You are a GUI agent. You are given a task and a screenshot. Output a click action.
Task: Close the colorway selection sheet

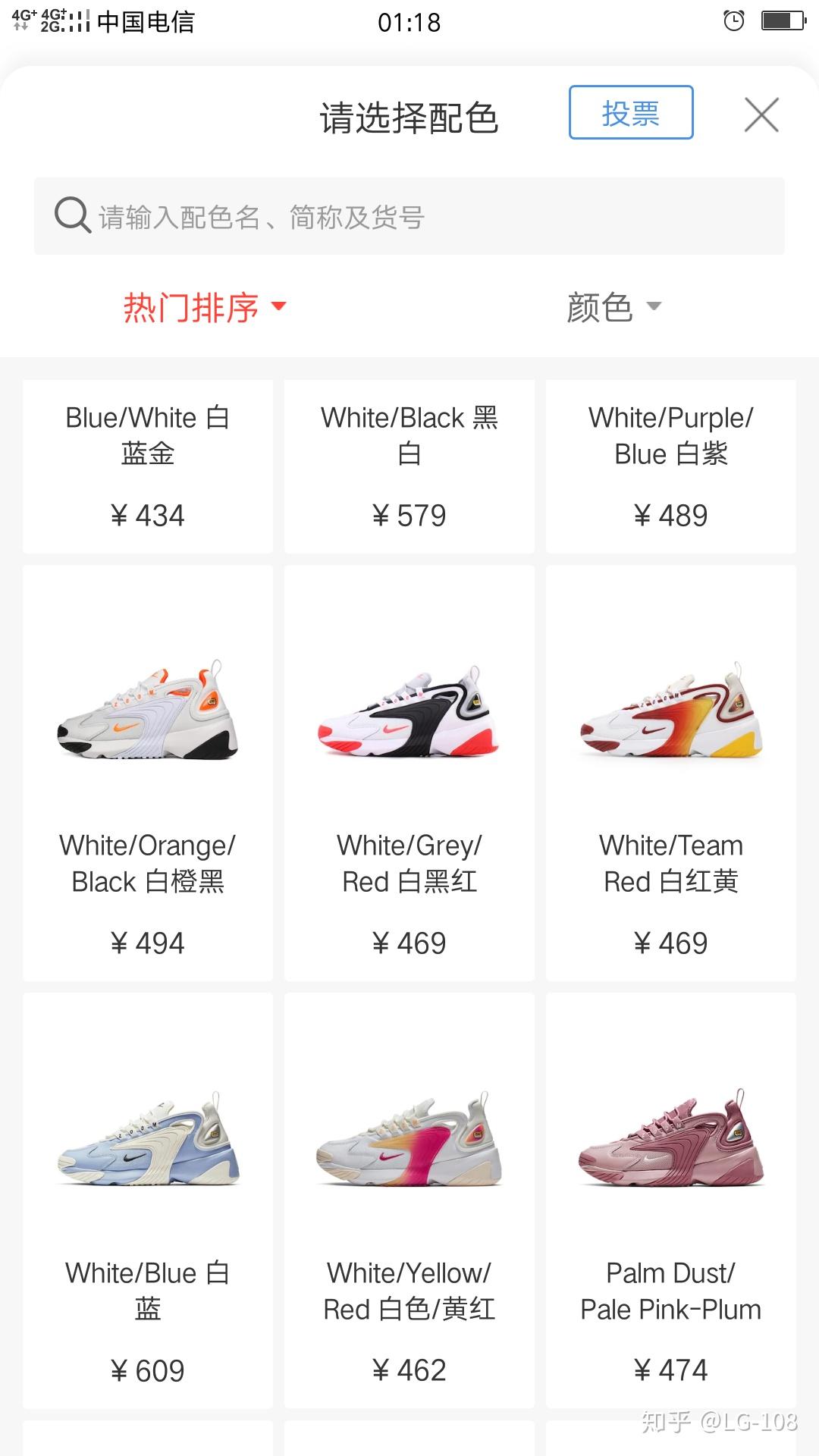[x=761, y=115]
